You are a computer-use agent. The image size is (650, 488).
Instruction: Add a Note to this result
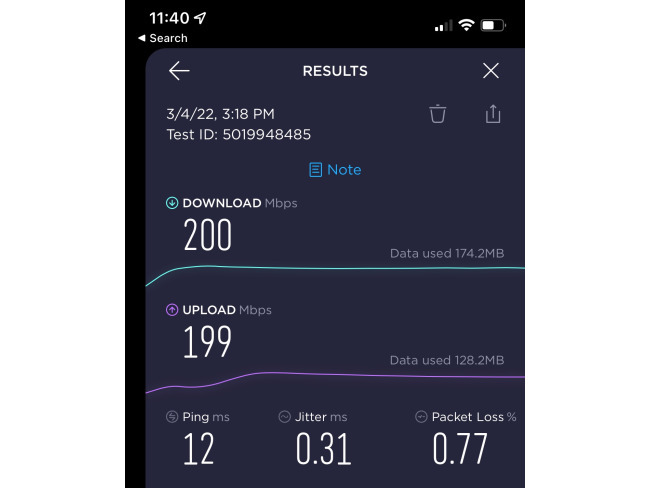[335, 170]
